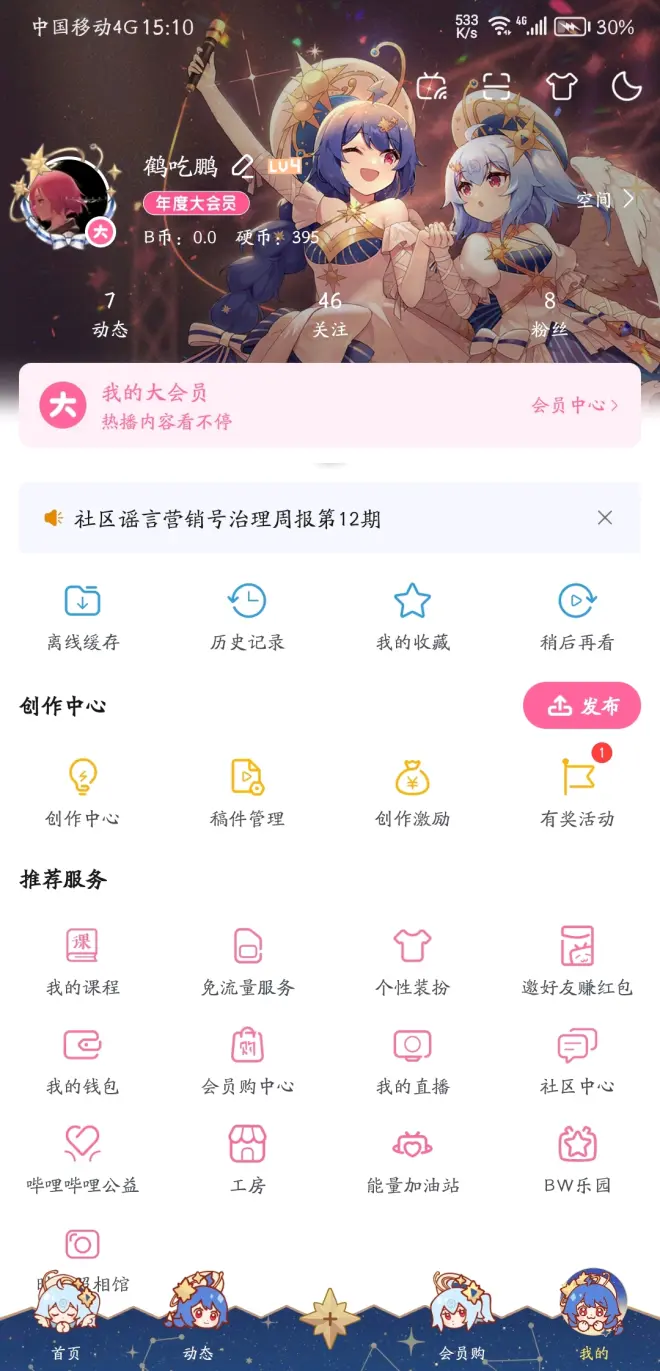Dismiss the 社区谣言营销号治理周报 notice
Screen dimensions: 660x1371
click(x=604, y=518)
